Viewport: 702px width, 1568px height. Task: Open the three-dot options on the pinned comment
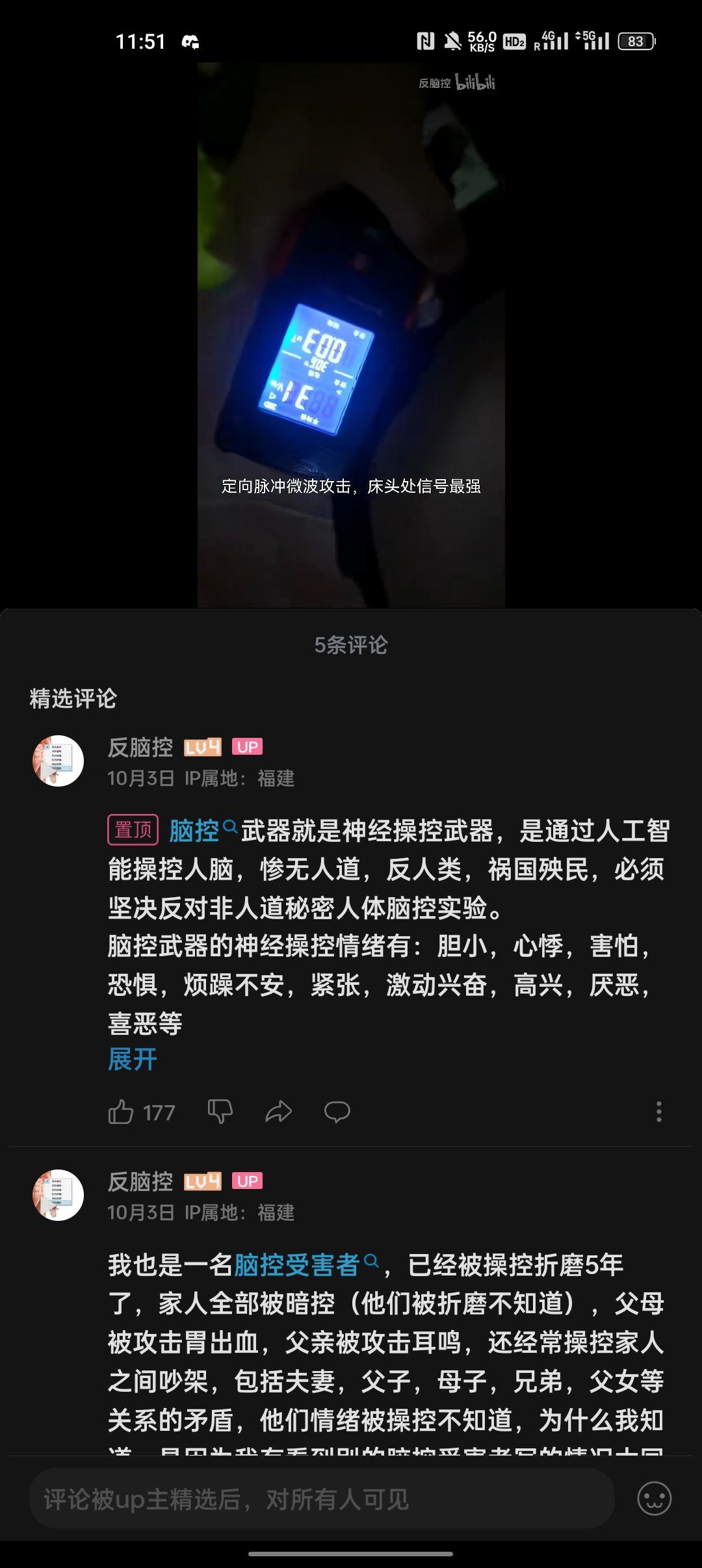(658, 1111)
